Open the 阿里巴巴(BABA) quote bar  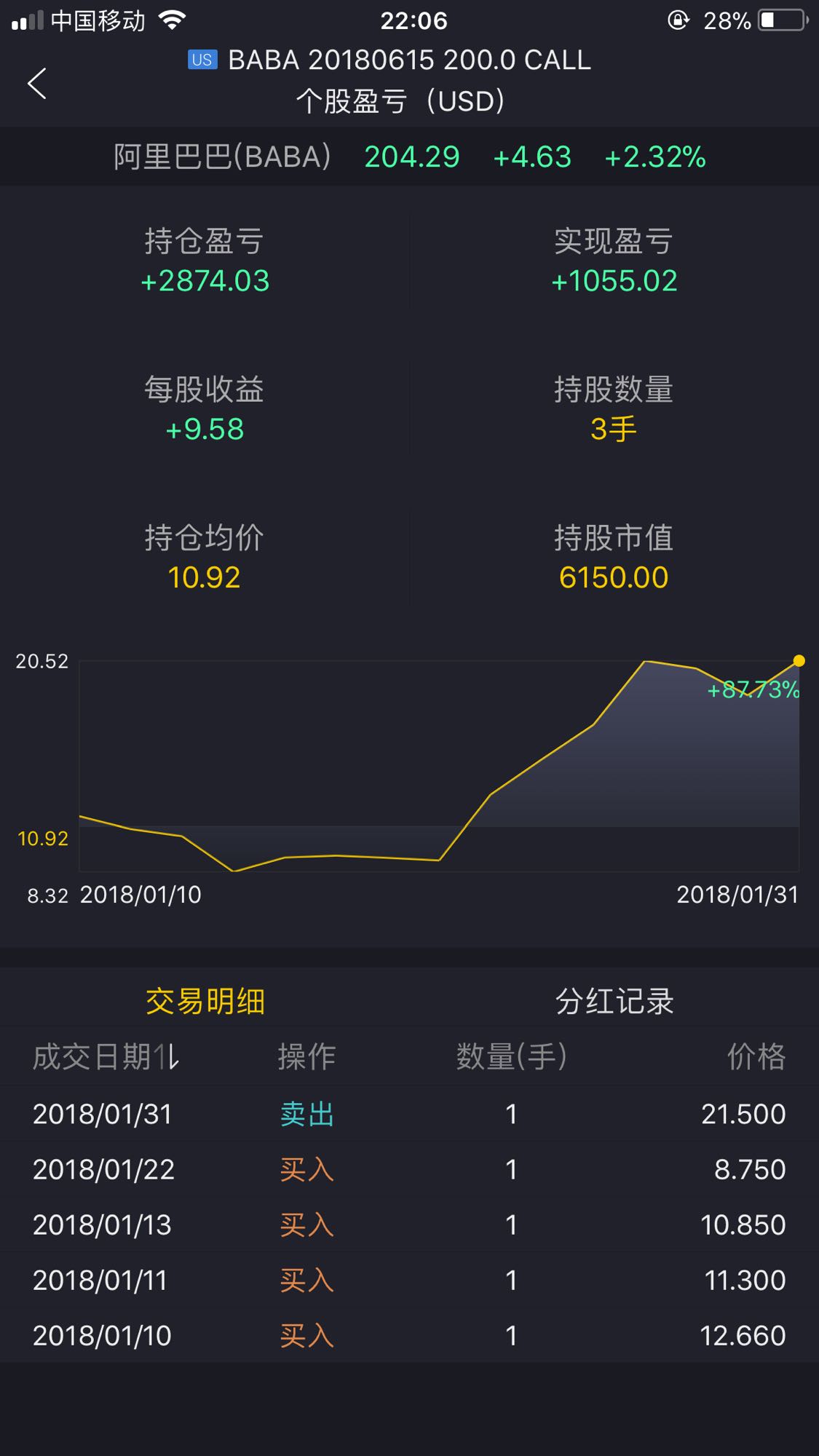coord(409,157)
